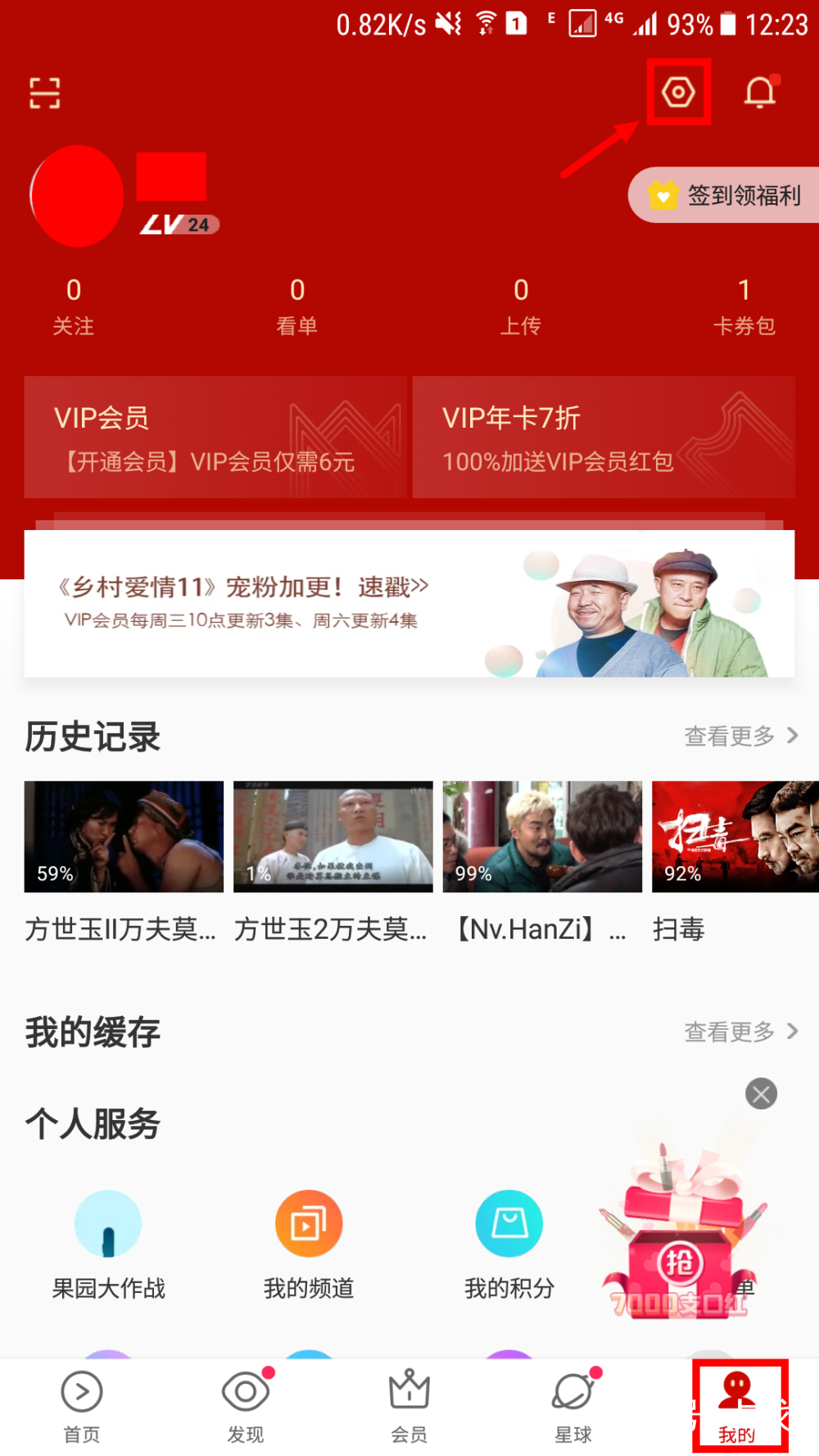Close the lipstick gift promotion
819x1456 pixels.
(x=760, y=1094)
